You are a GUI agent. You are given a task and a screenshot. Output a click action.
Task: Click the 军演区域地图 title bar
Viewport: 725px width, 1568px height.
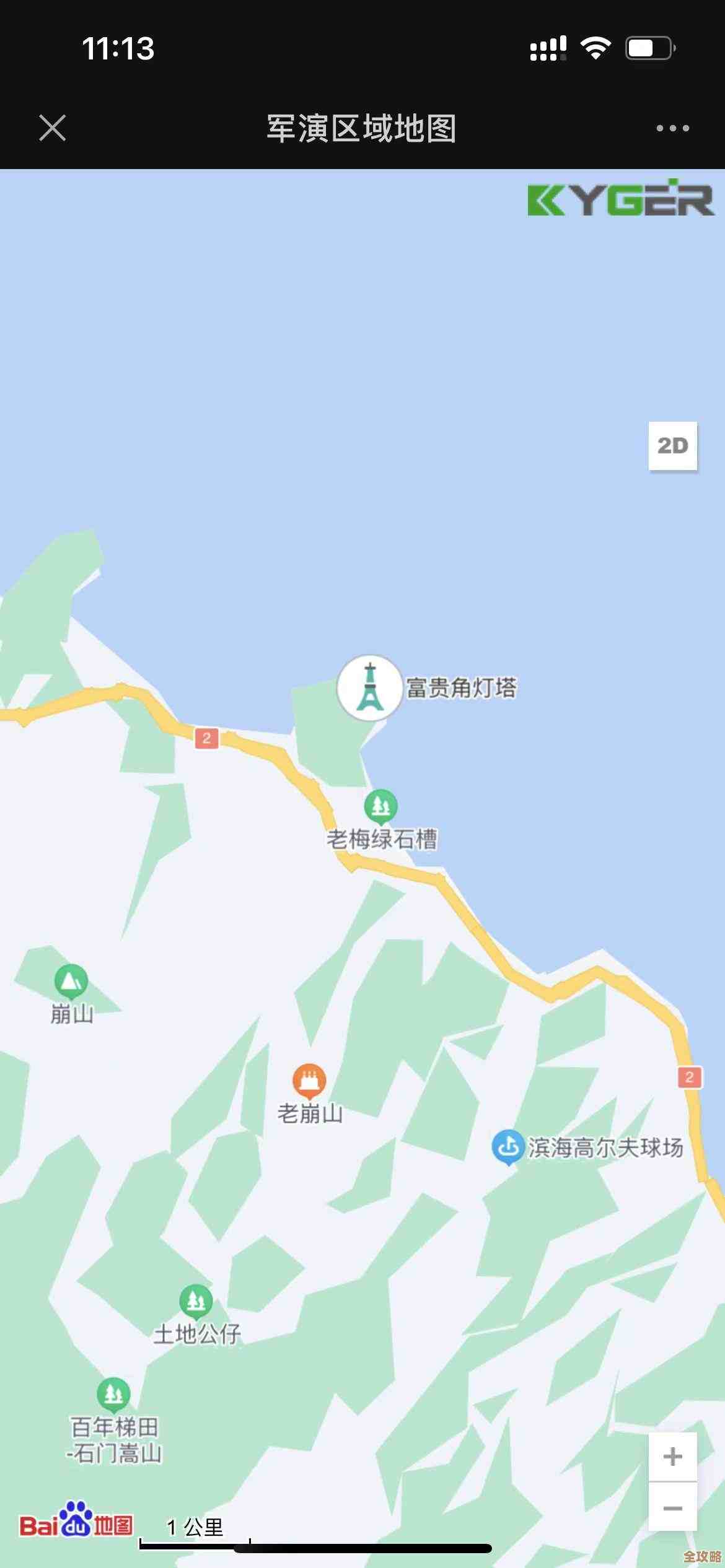362,128
